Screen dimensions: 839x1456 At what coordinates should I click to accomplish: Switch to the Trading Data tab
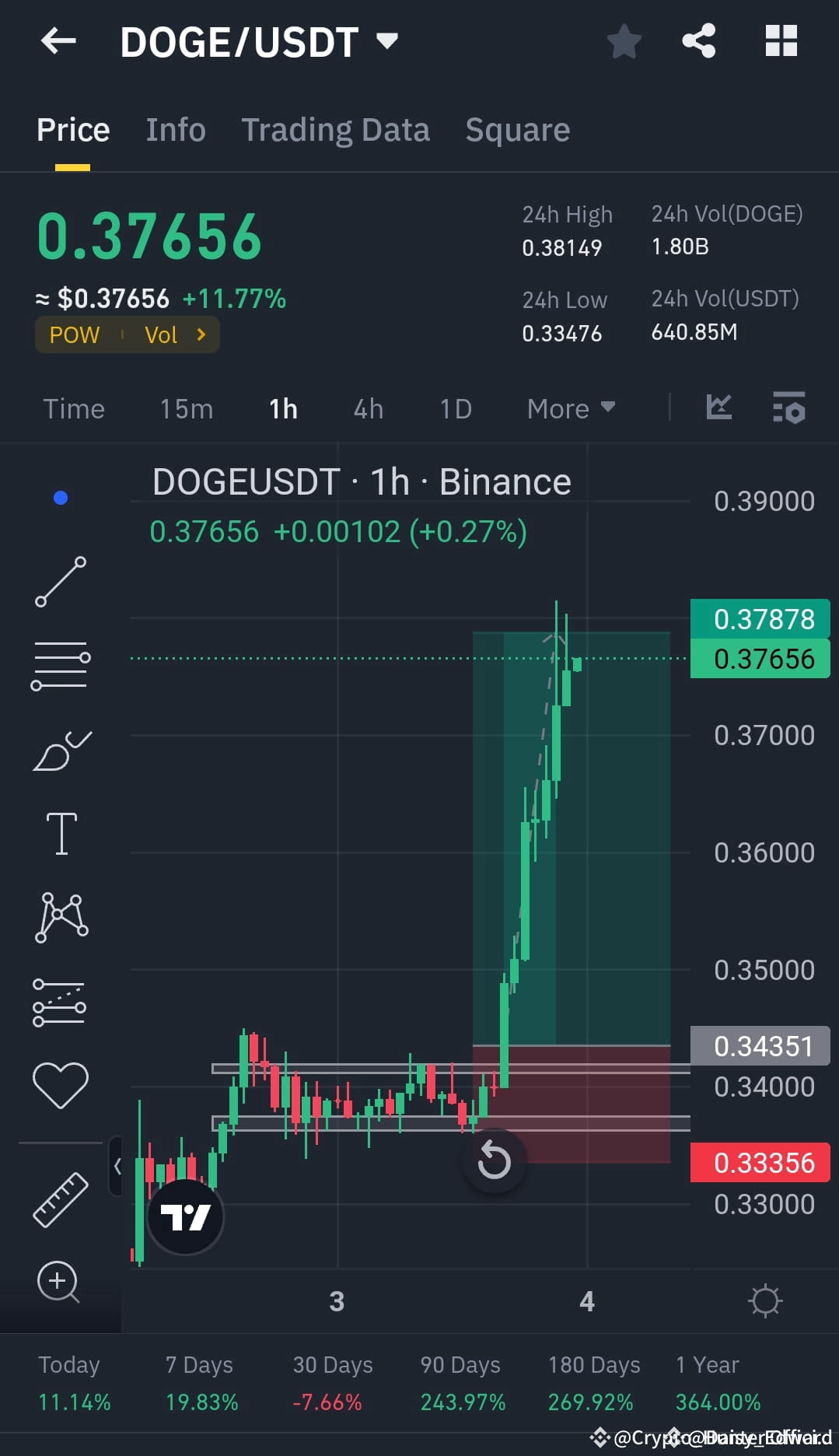click(335, 129)
